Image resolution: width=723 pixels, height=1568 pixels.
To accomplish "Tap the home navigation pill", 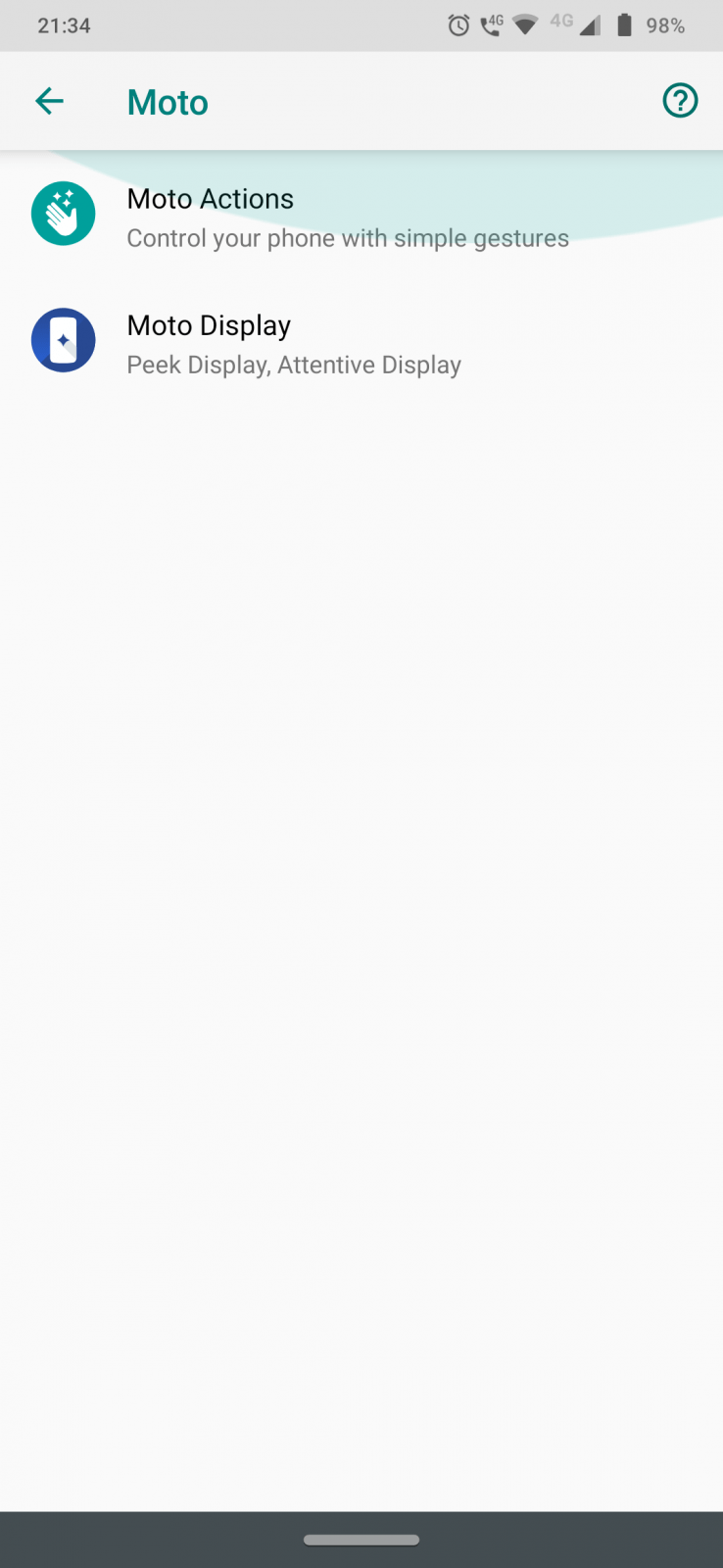I will coord(361,1540).
